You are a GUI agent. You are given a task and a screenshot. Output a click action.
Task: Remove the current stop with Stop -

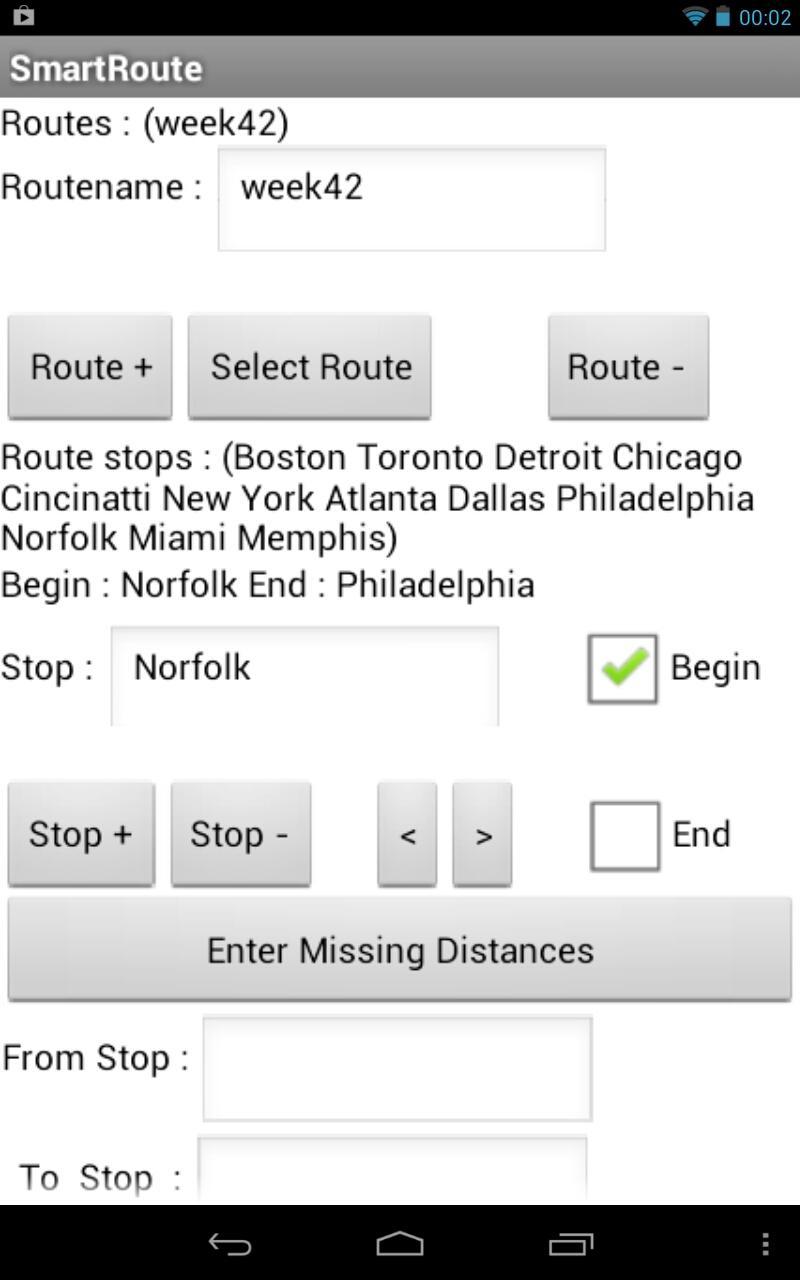(x=241, y=834)
